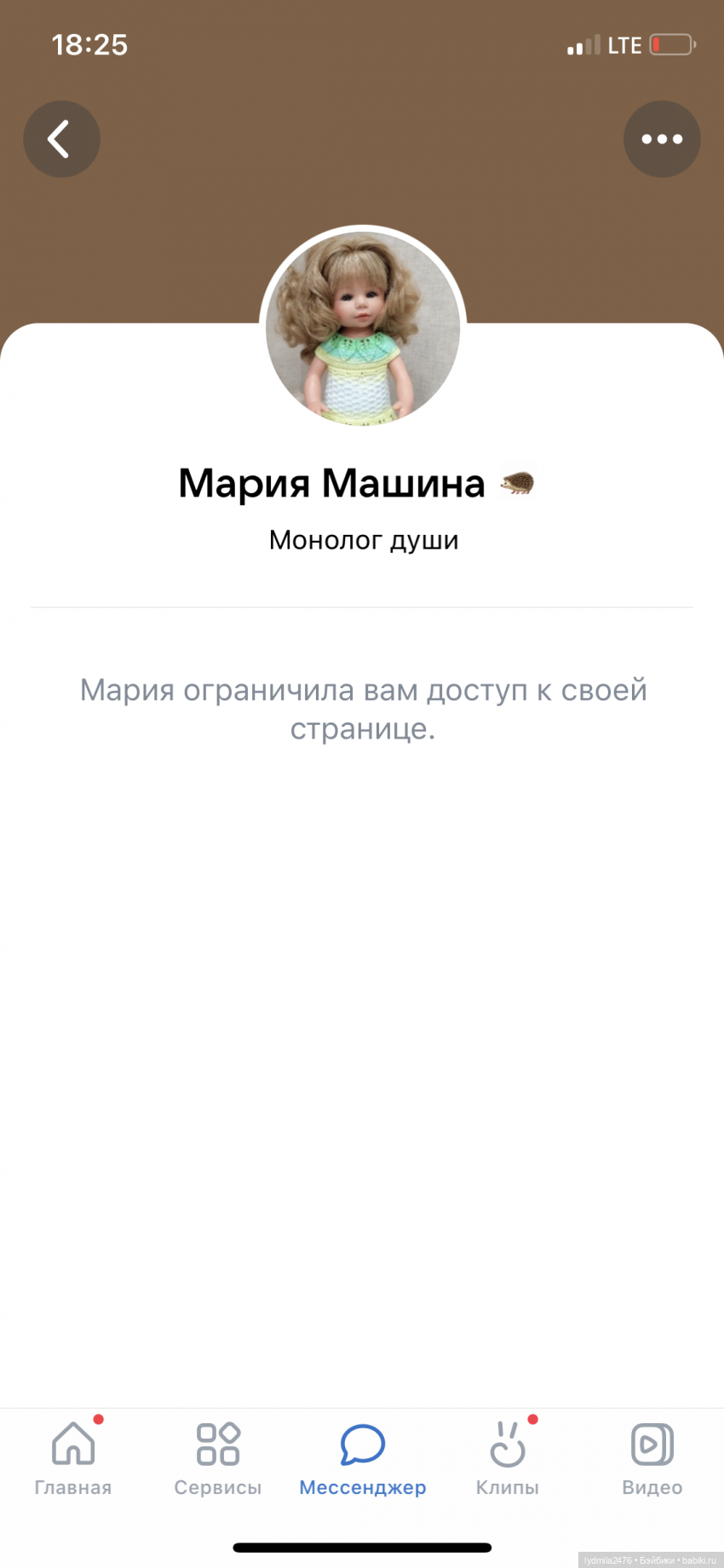
Task: Select the Сервисы services icon
Action: coord(217,1445)
